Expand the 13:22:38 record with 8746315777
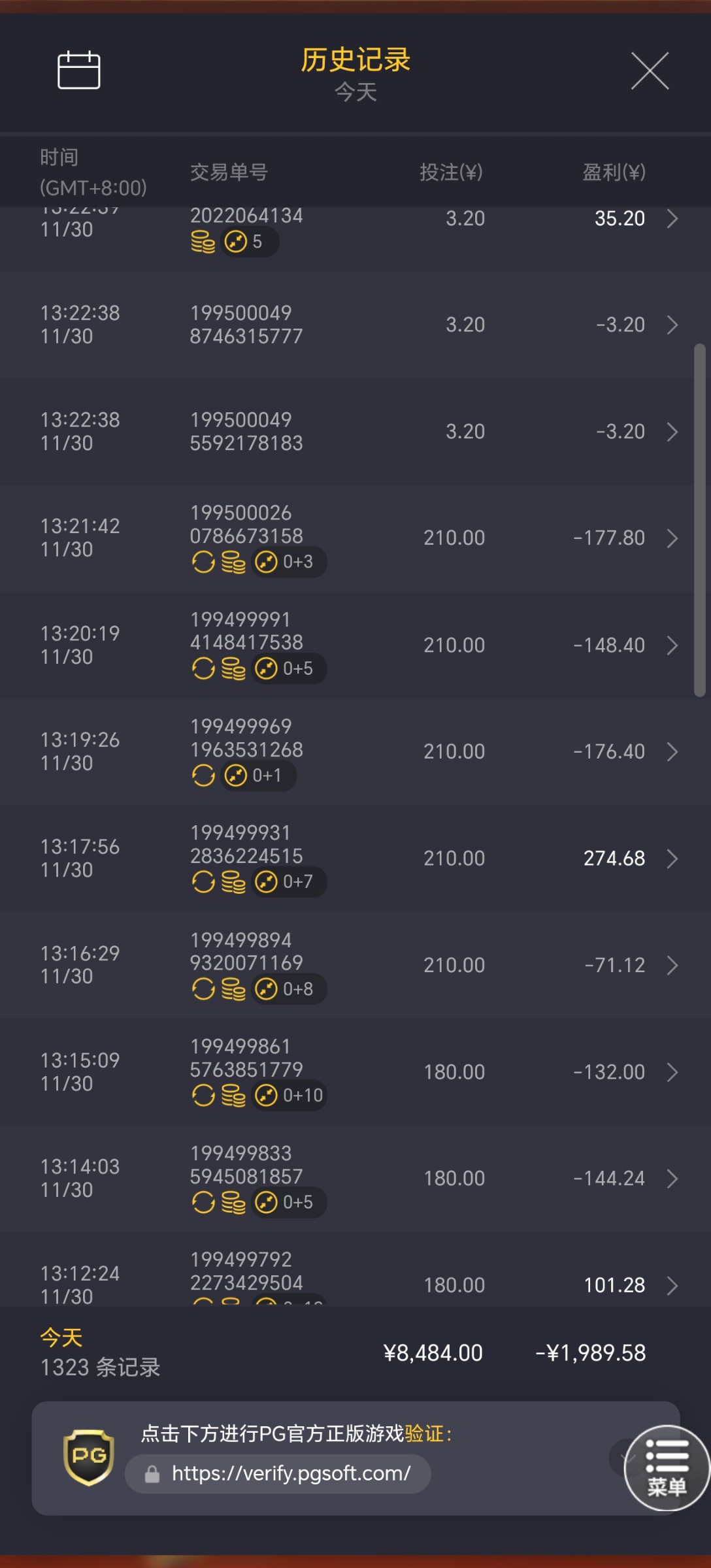 672,325
